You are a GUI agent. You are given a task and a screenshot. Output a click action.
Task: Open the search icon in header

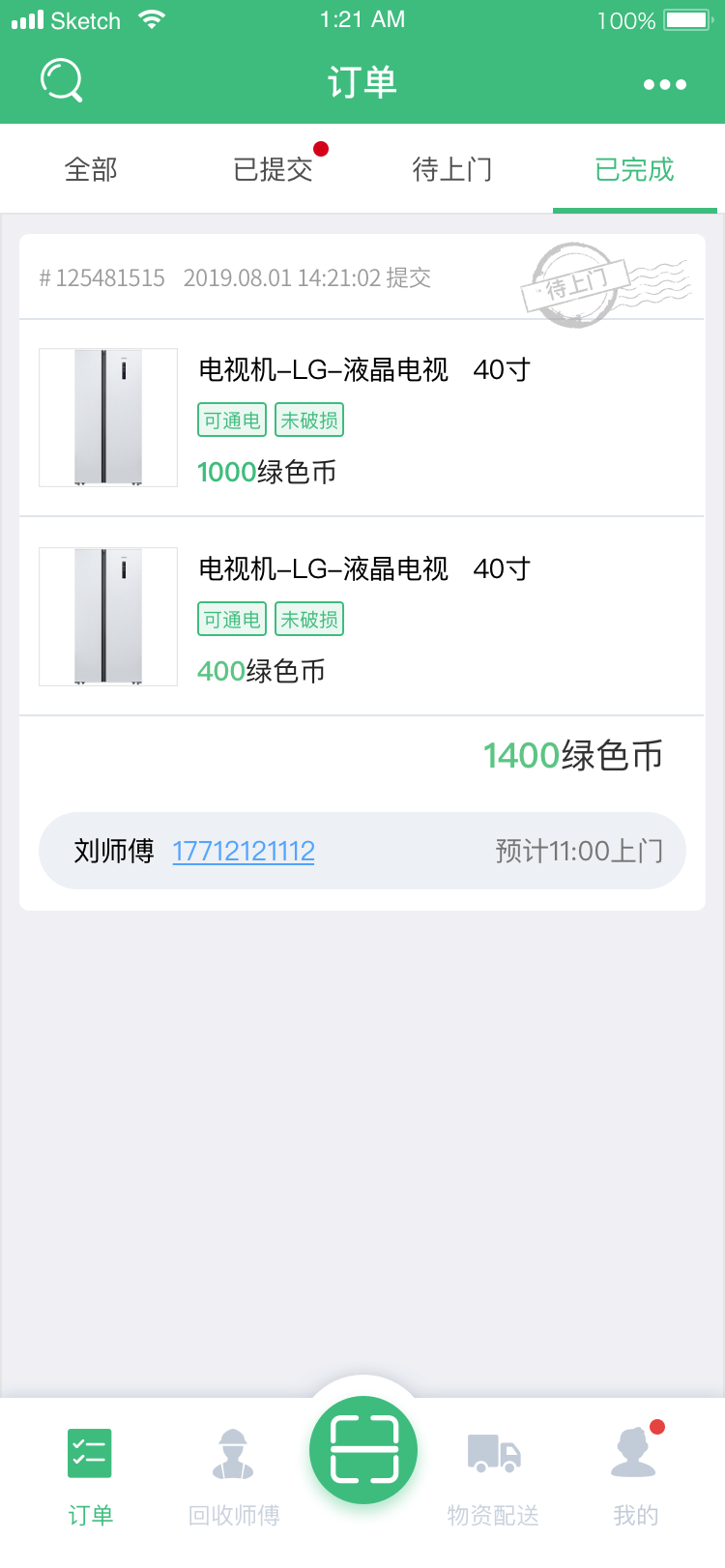(x=61, y=81)
